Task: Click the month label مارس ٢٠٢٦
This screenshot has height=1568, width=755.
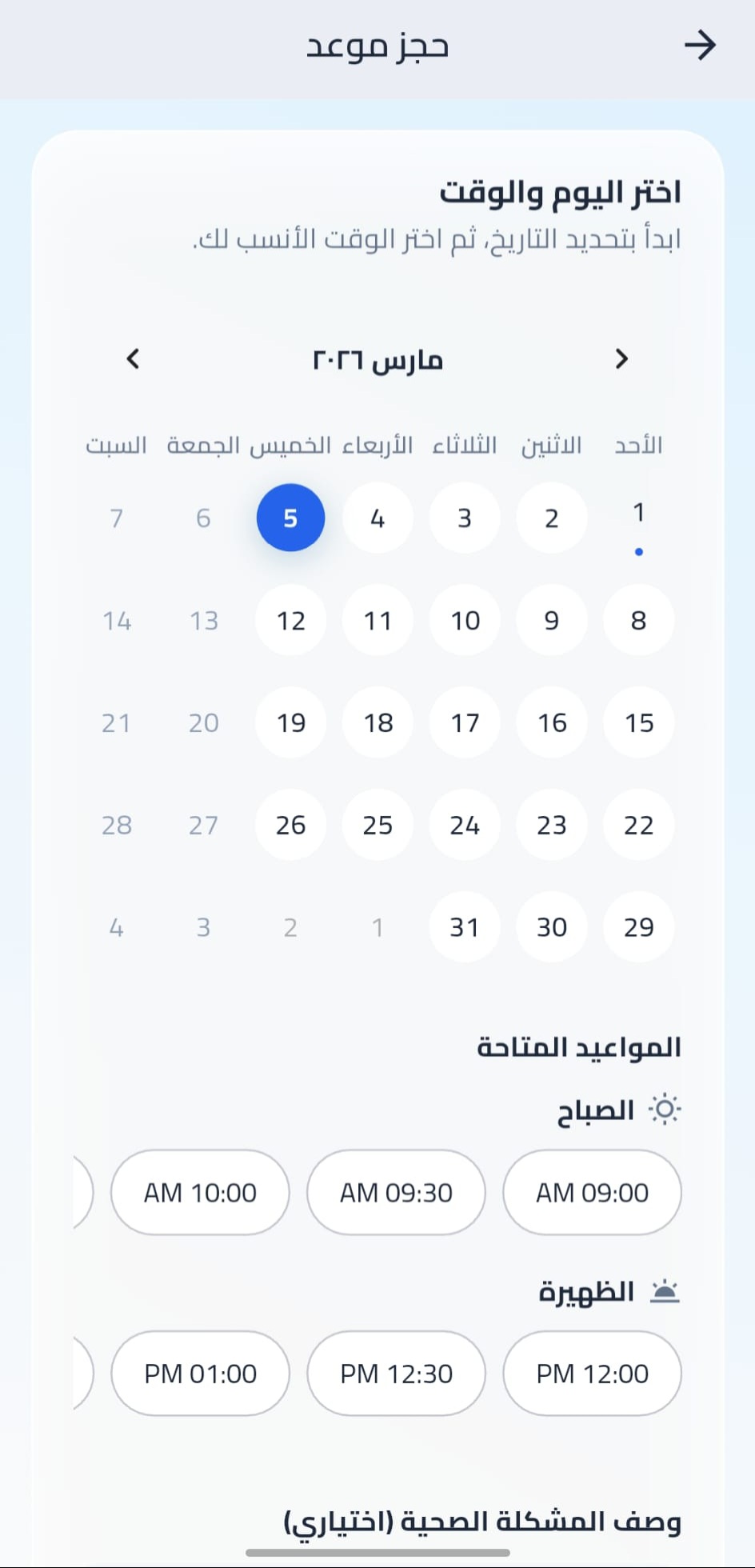Action: pos(376,360)
